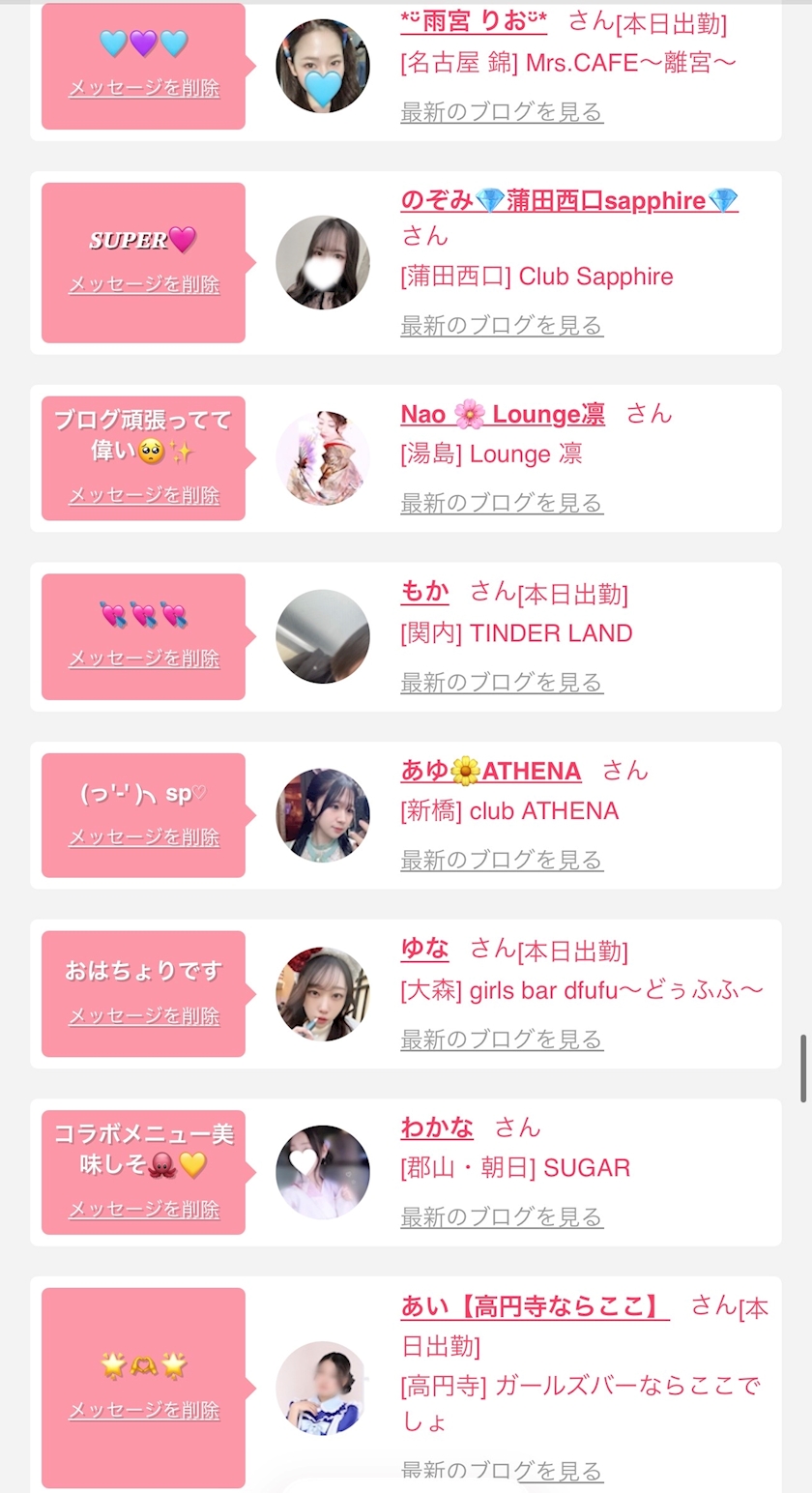Delete the SUPER message to のぞみ
Viewport: 812px width, 1493px height.
click(x=144, y=284)
